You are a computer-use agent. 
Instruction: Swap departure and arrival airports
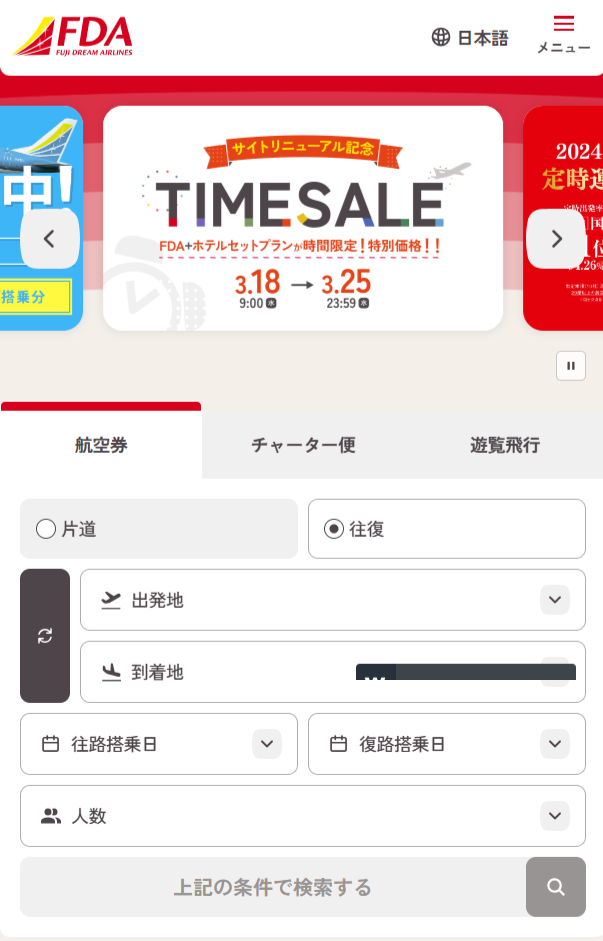coord(45,636)
